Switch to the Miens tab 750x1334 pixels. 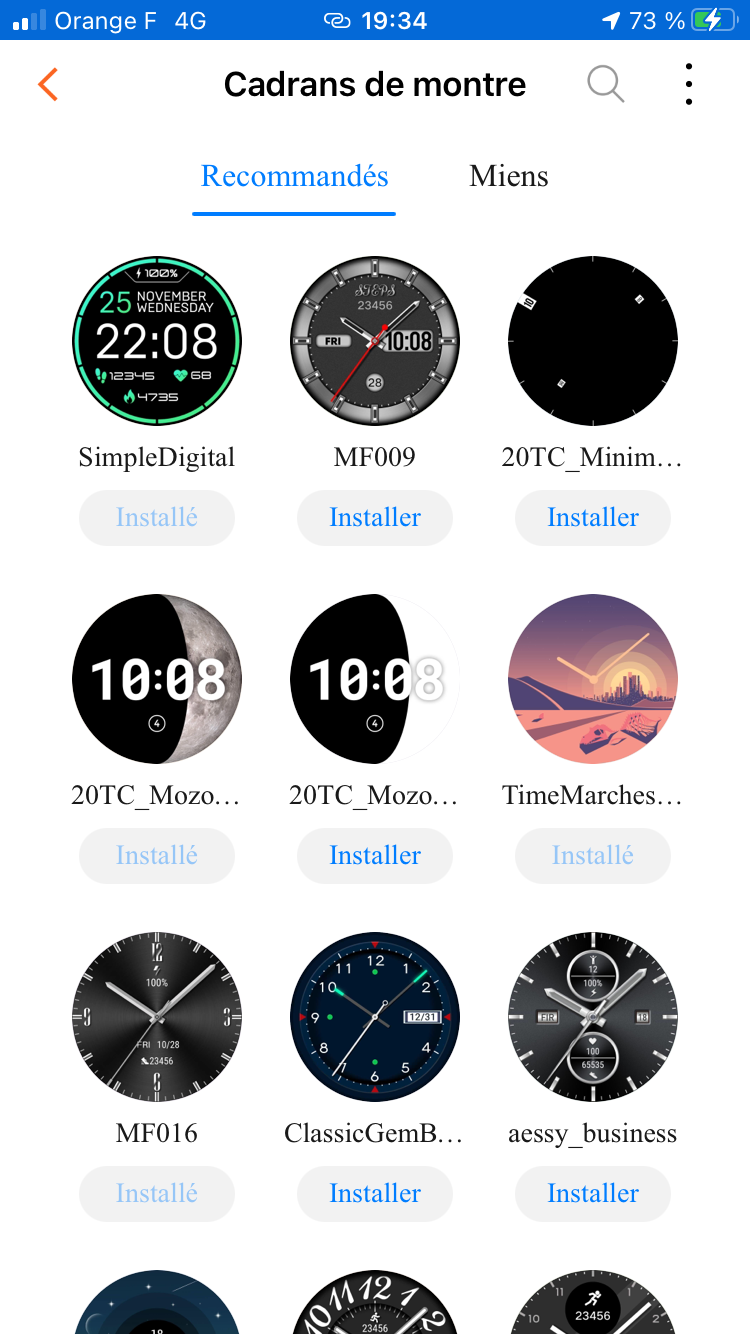(x=508, y=176)
